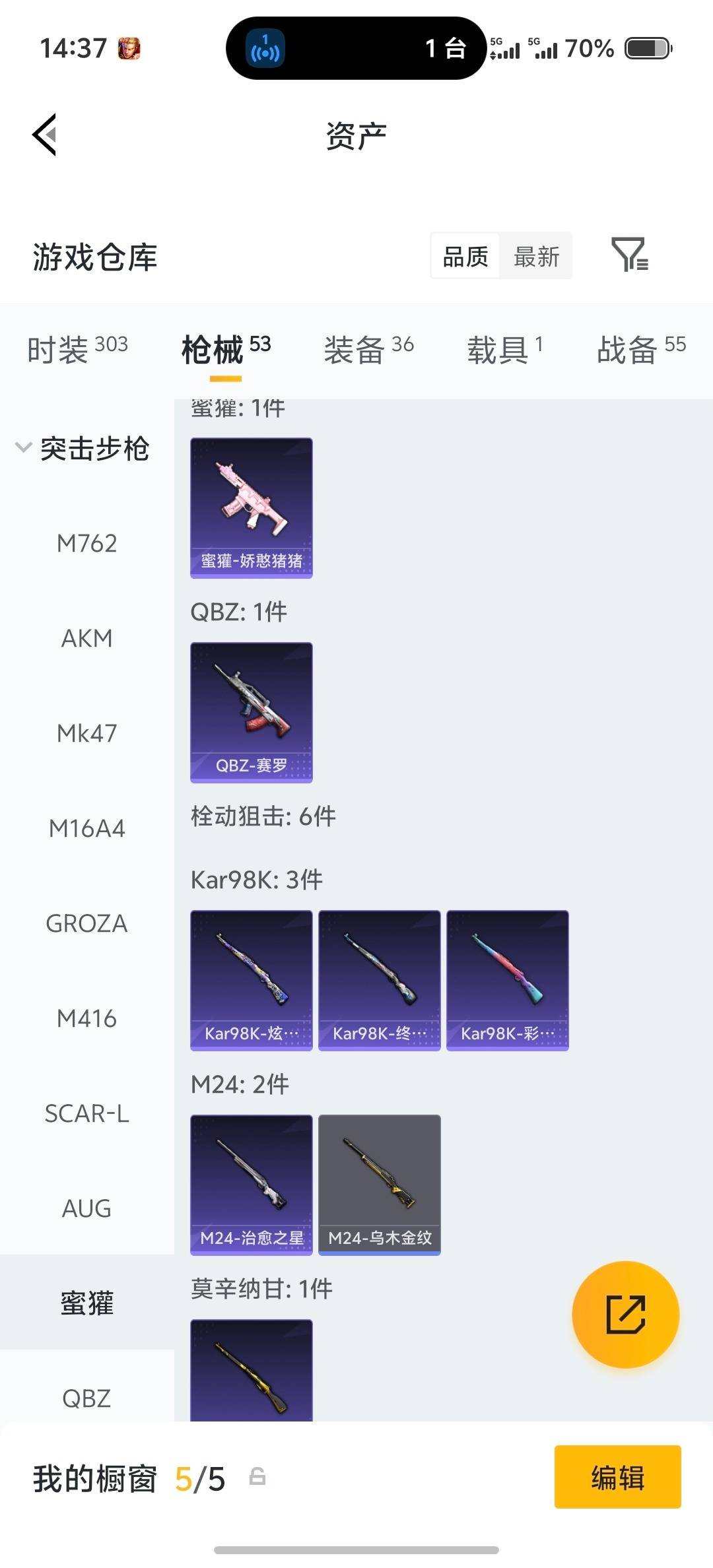
Task: Select the QBZ-赛罗 weapon thumbnail
Action: (251, 713)
